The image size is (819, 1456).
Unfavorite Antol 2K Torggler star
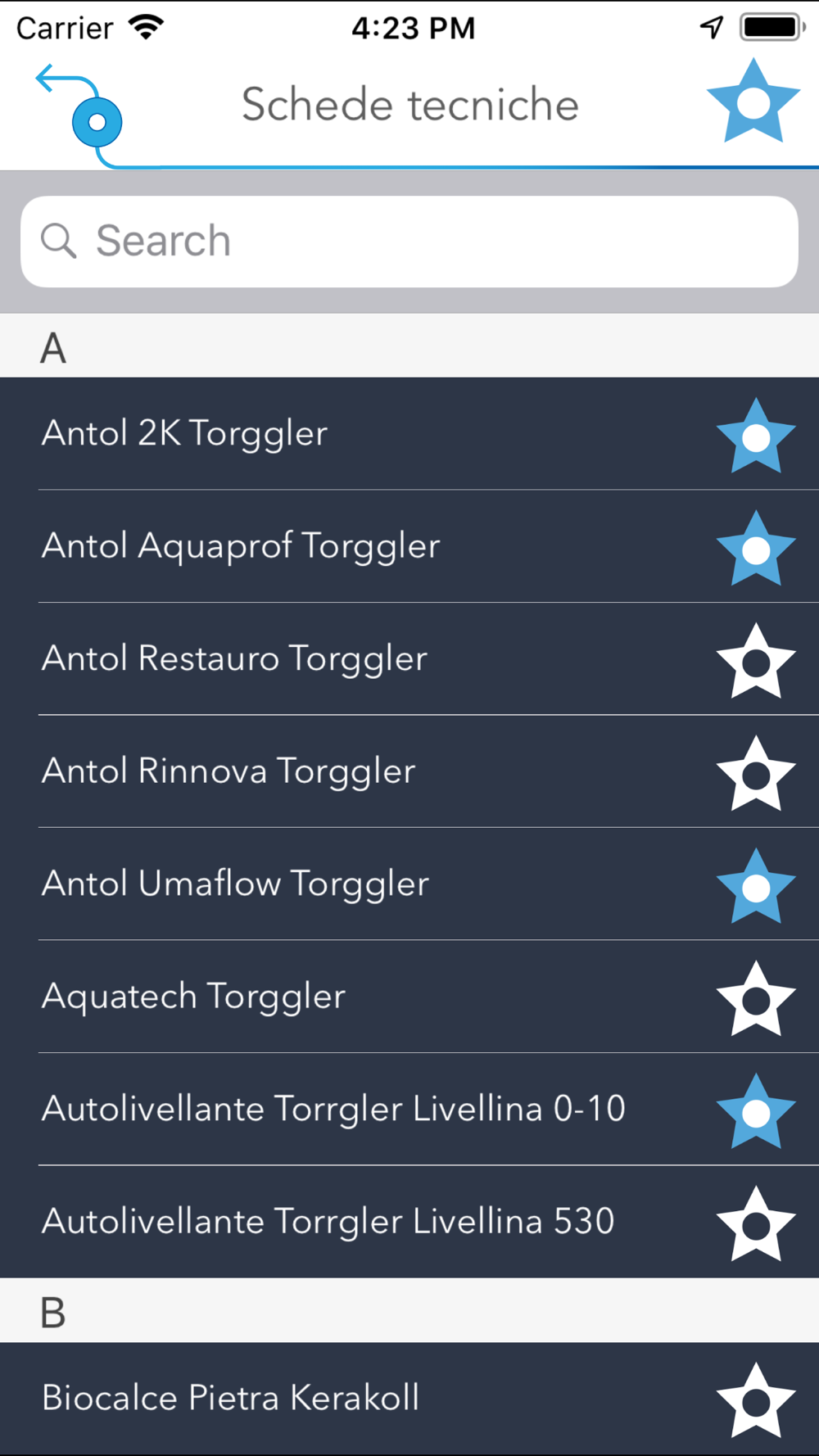pos(756,436)
